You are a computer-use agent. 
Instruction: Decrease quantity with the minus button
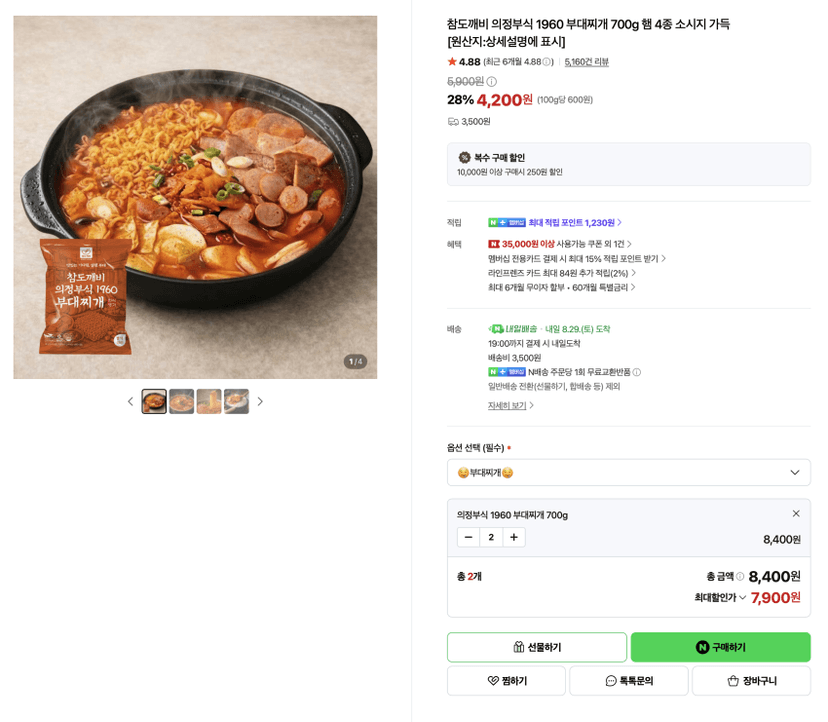point(468,537)
